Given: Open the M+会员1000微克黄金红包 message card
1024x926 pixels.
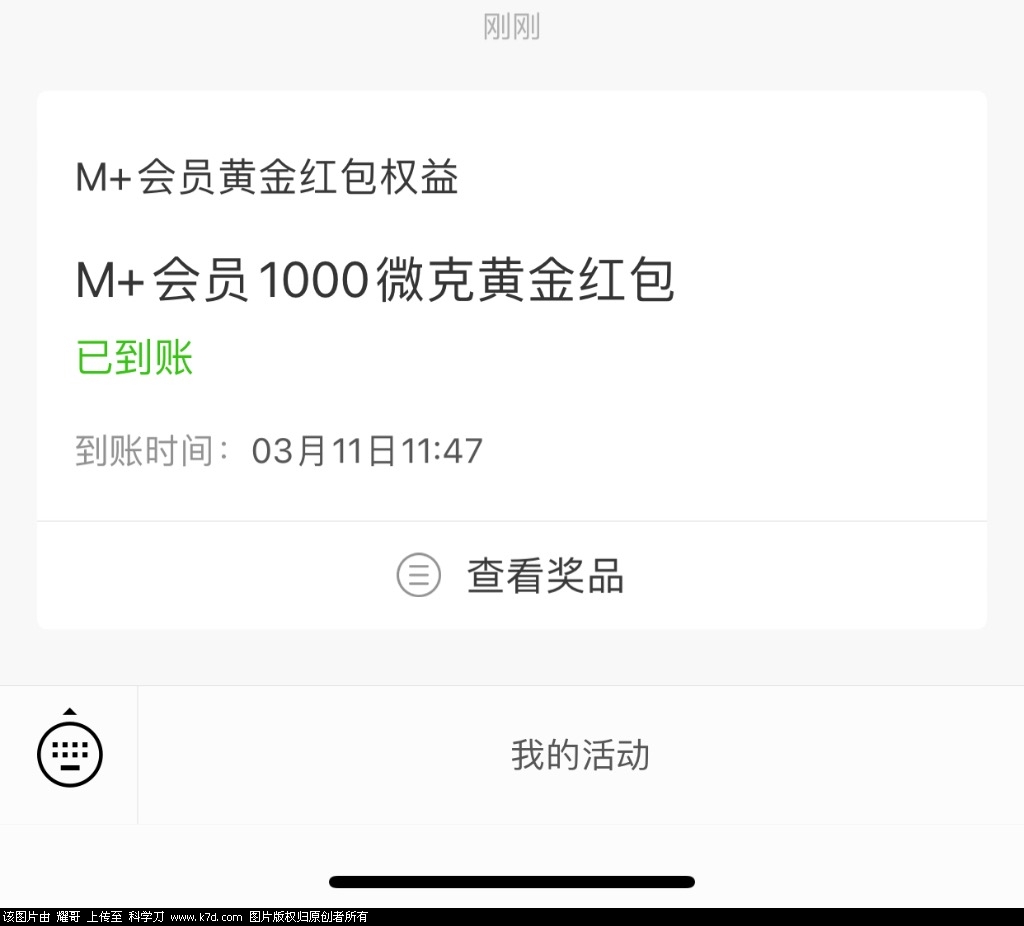Looking at the screenshot, I should pos(375,281).
